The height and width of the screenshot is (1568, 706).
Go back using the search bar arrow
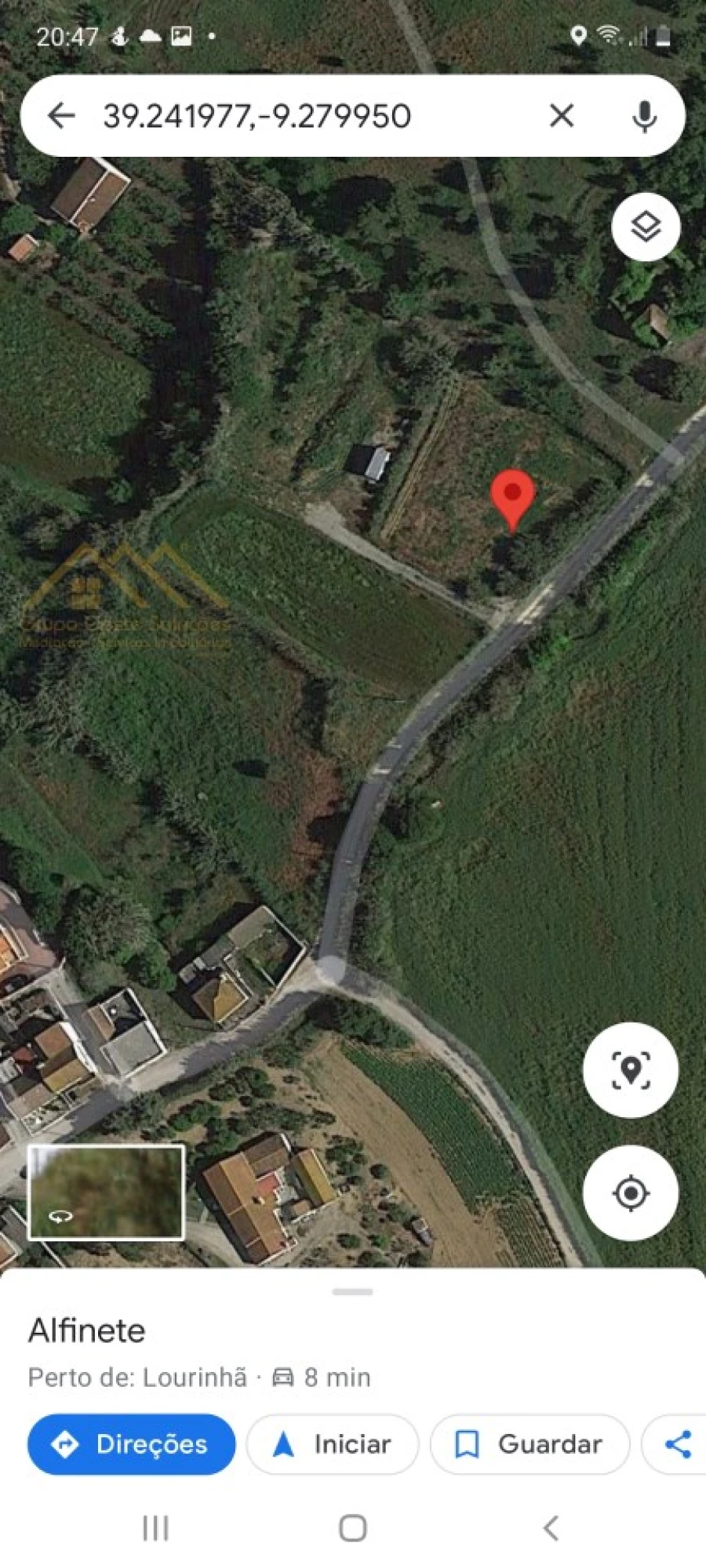coord(61,116)
